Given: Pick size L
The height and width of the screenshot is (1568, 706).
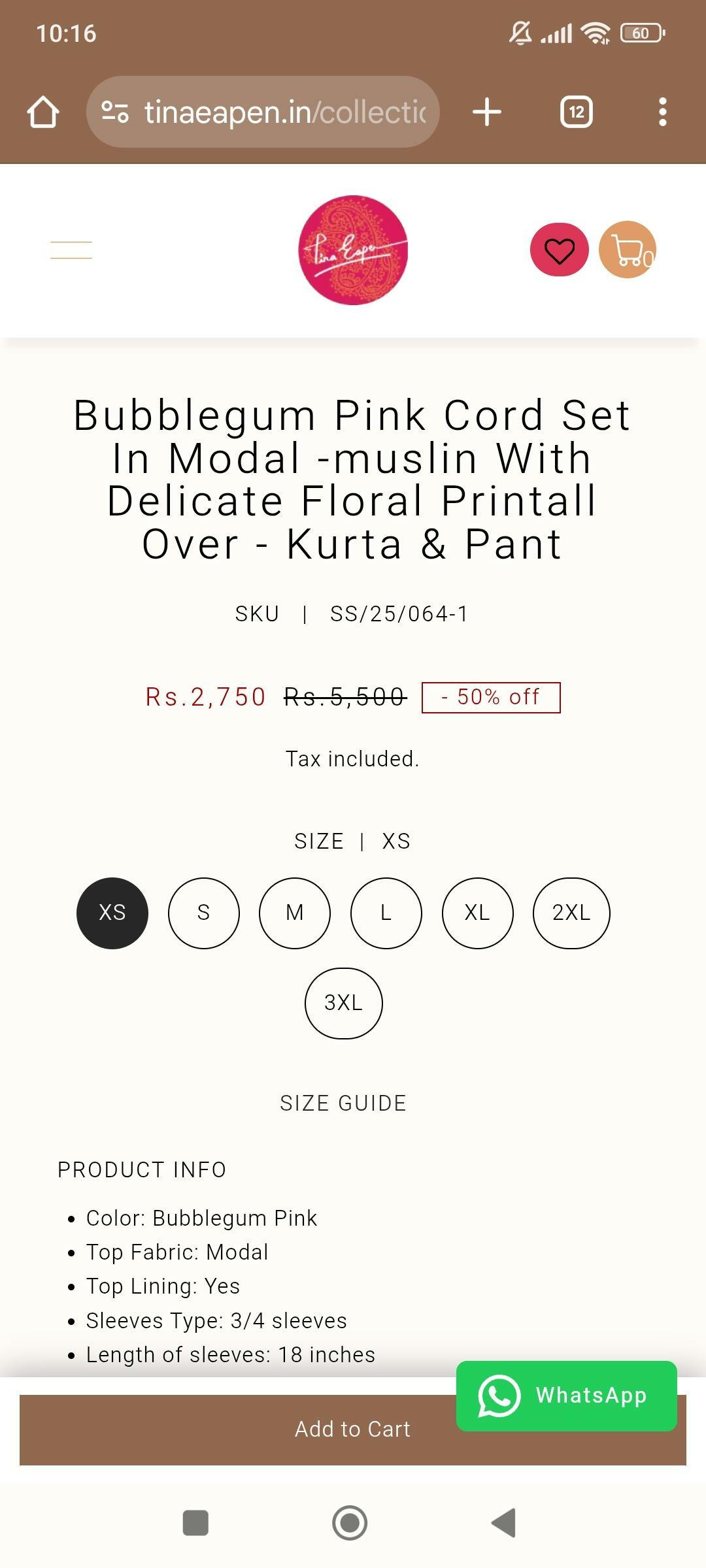Looking at the screenshot, I should tap(386, 913).
